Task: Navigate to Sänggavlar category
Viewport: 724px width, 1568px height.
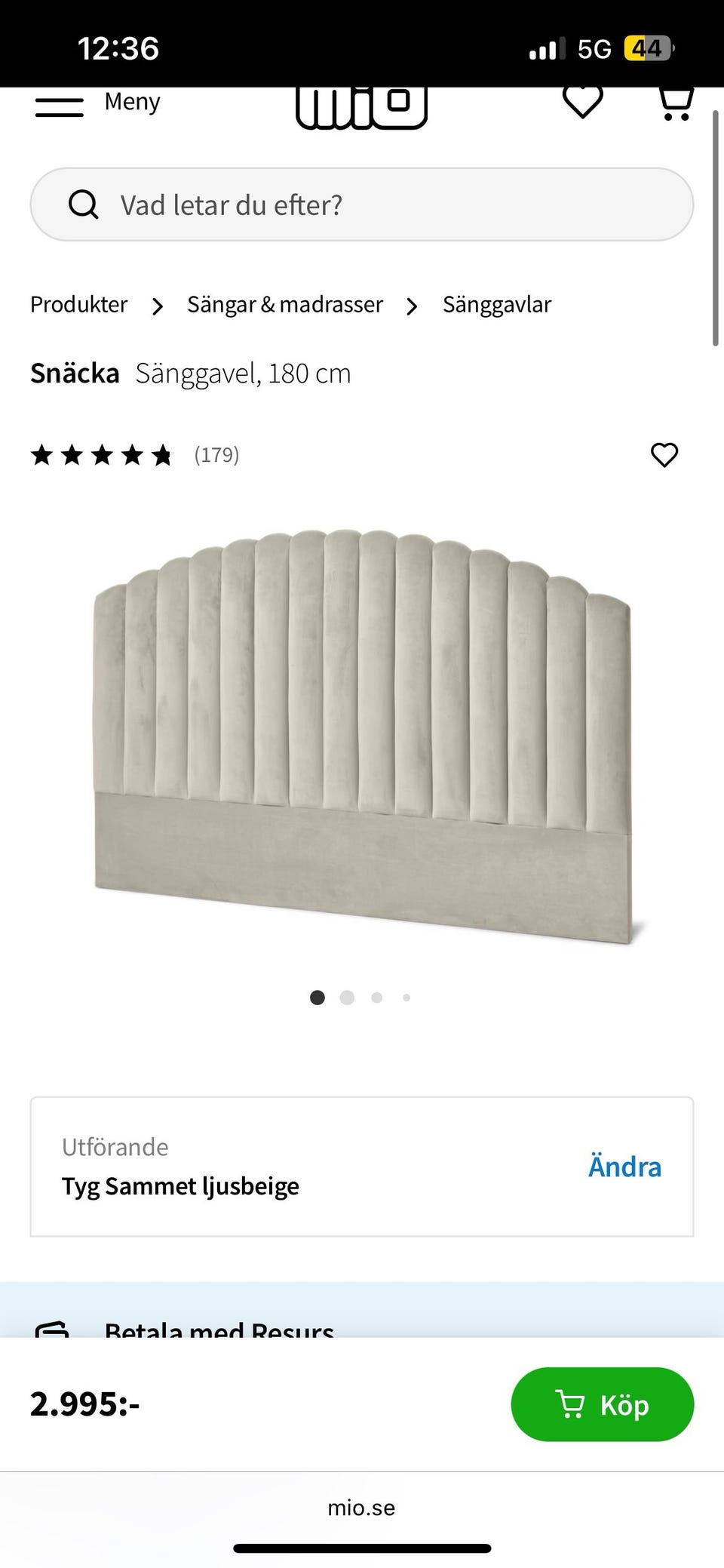Action: pos(496,305)
